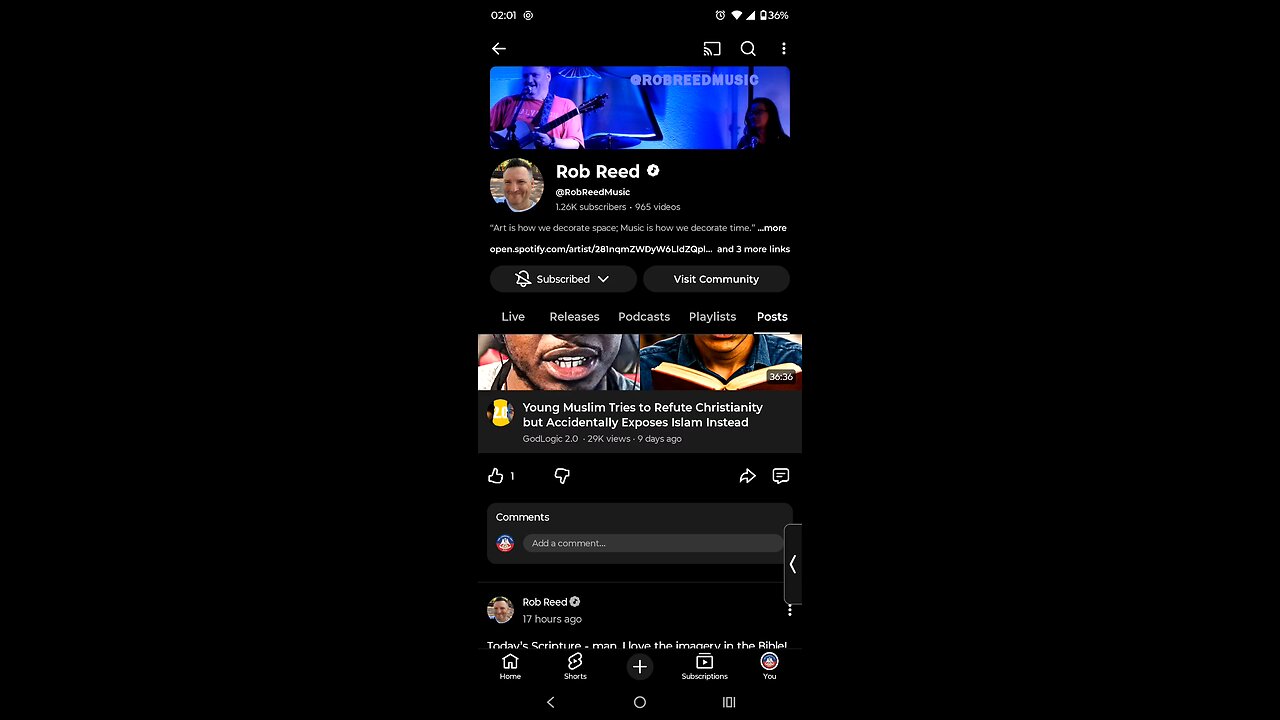Image resolution: width=1280 pixels, height=720 pixels.
Task: Like the shared video post
Action: point(496,476)
